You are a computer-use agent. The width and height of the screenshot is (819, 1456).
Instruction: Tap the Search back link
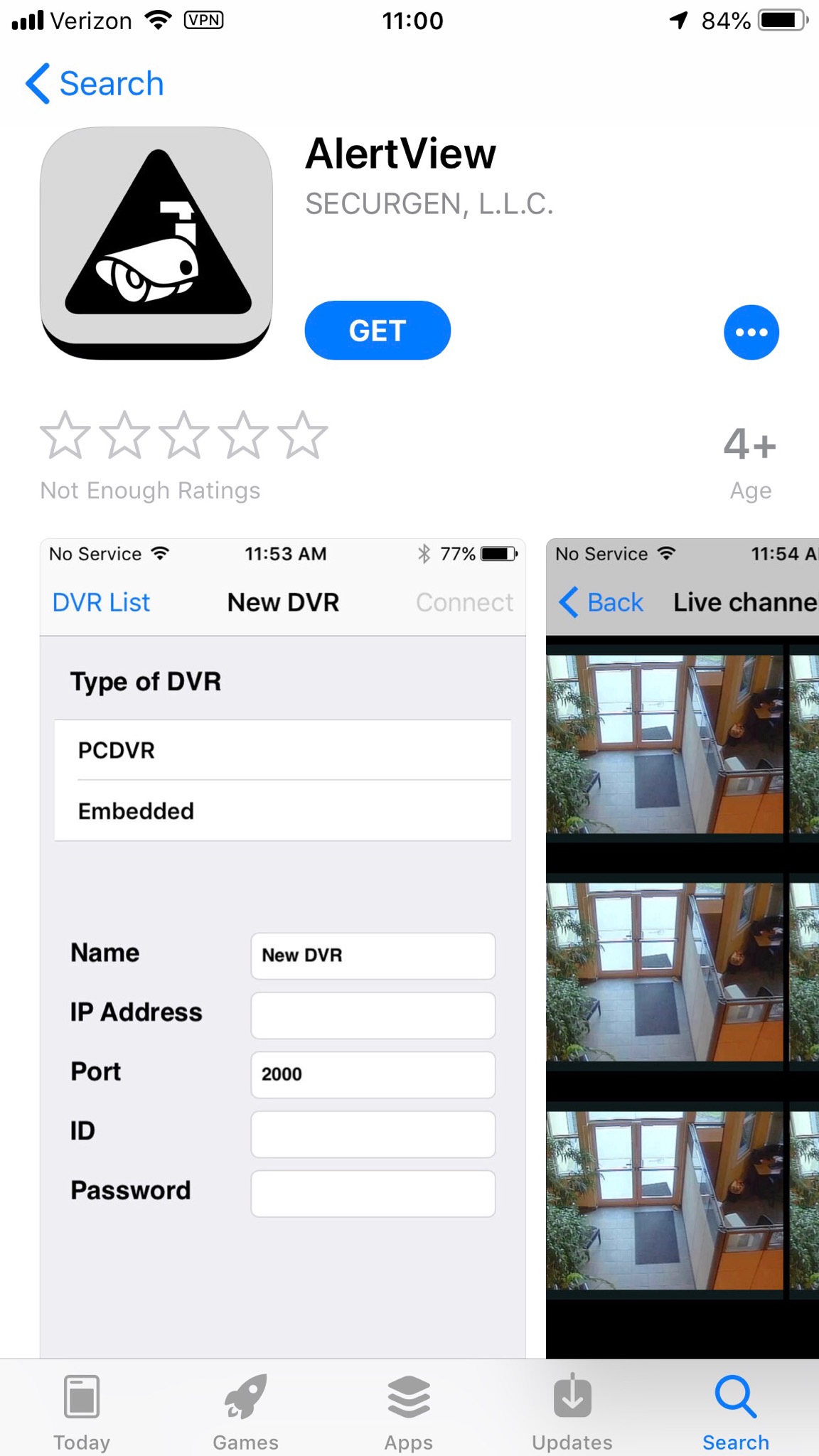pyautogui.click(x=110, y=83)
